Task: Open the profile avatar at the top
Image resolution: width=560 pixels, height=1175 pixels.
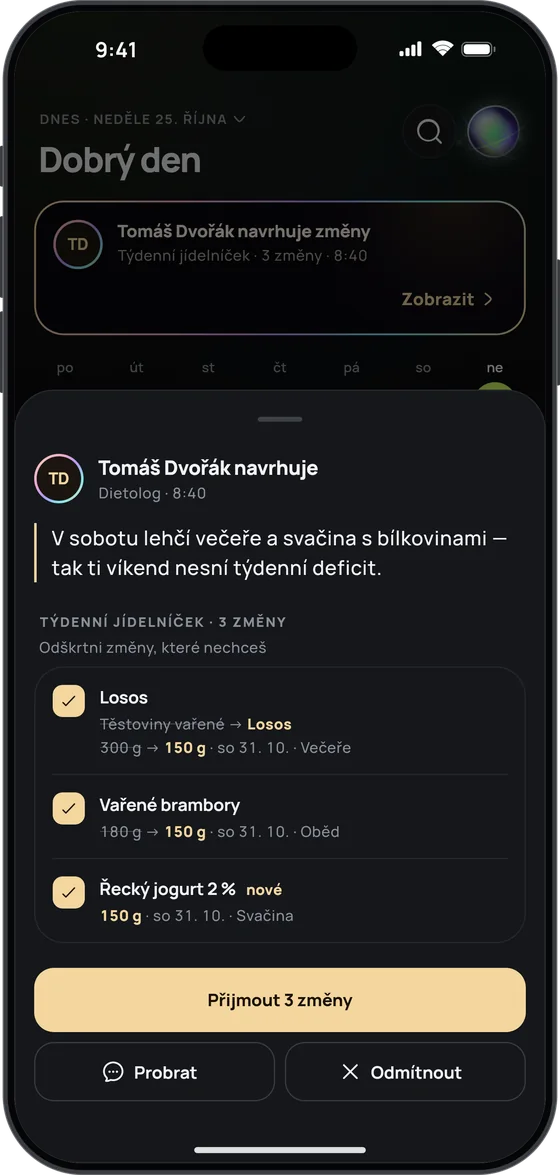Action: point(493,132)
